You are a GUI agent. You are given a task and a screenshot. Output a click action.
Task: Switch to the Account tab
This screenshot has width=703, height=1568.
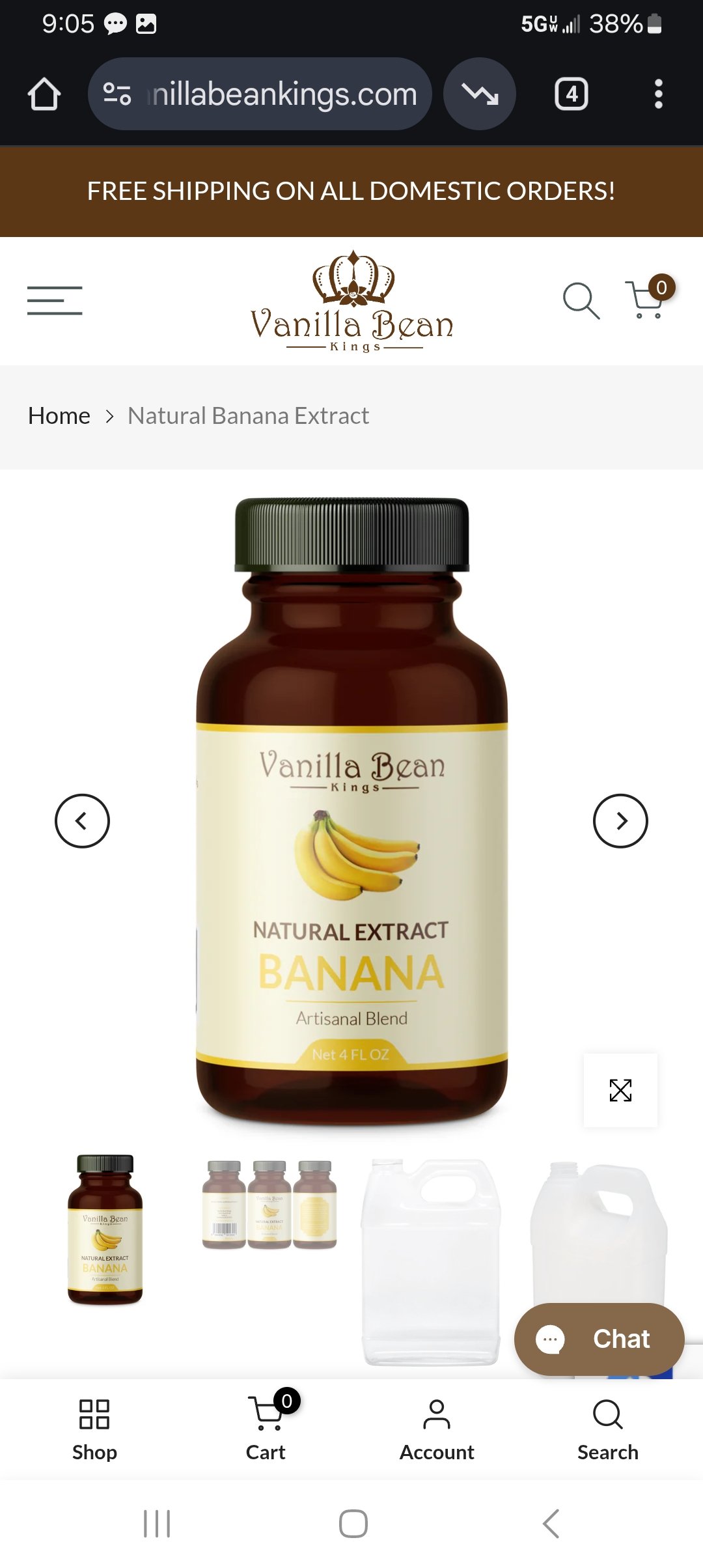pyautogui.click(x=437, y=1430)
